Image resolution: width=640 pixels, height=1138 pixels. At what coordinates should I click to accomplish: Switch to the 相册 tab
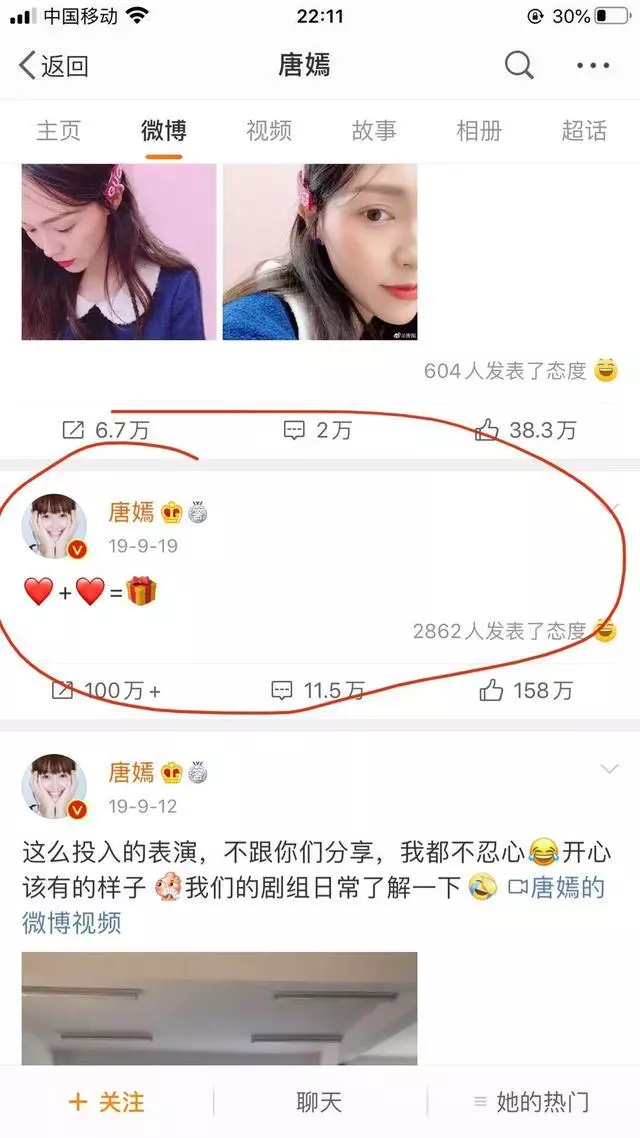coord(479,130)
